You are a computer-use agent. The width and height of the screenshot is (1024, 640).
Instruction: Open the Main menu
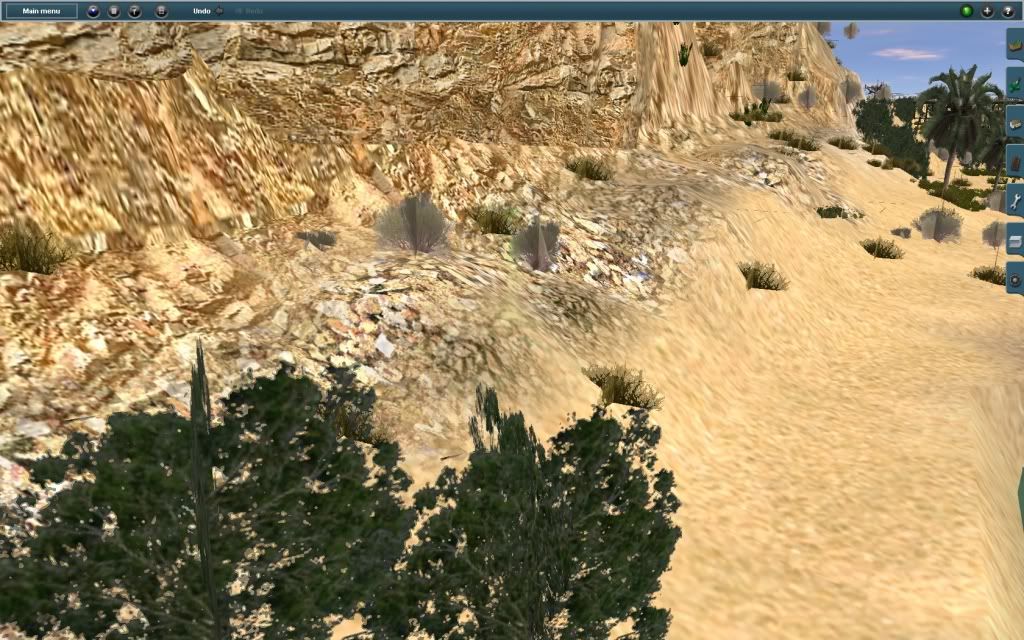41,11
